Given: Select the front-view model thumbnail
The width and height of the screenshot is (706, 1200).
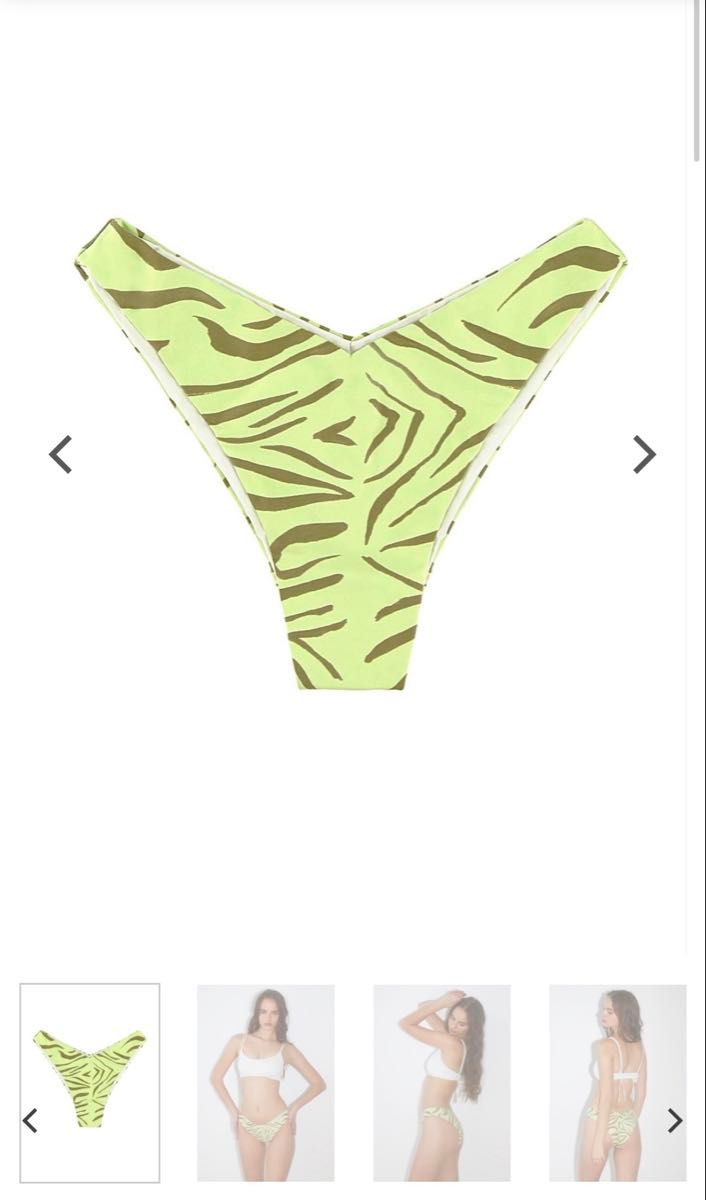Looking at the screenshot, I should (x=266, y=1082).
